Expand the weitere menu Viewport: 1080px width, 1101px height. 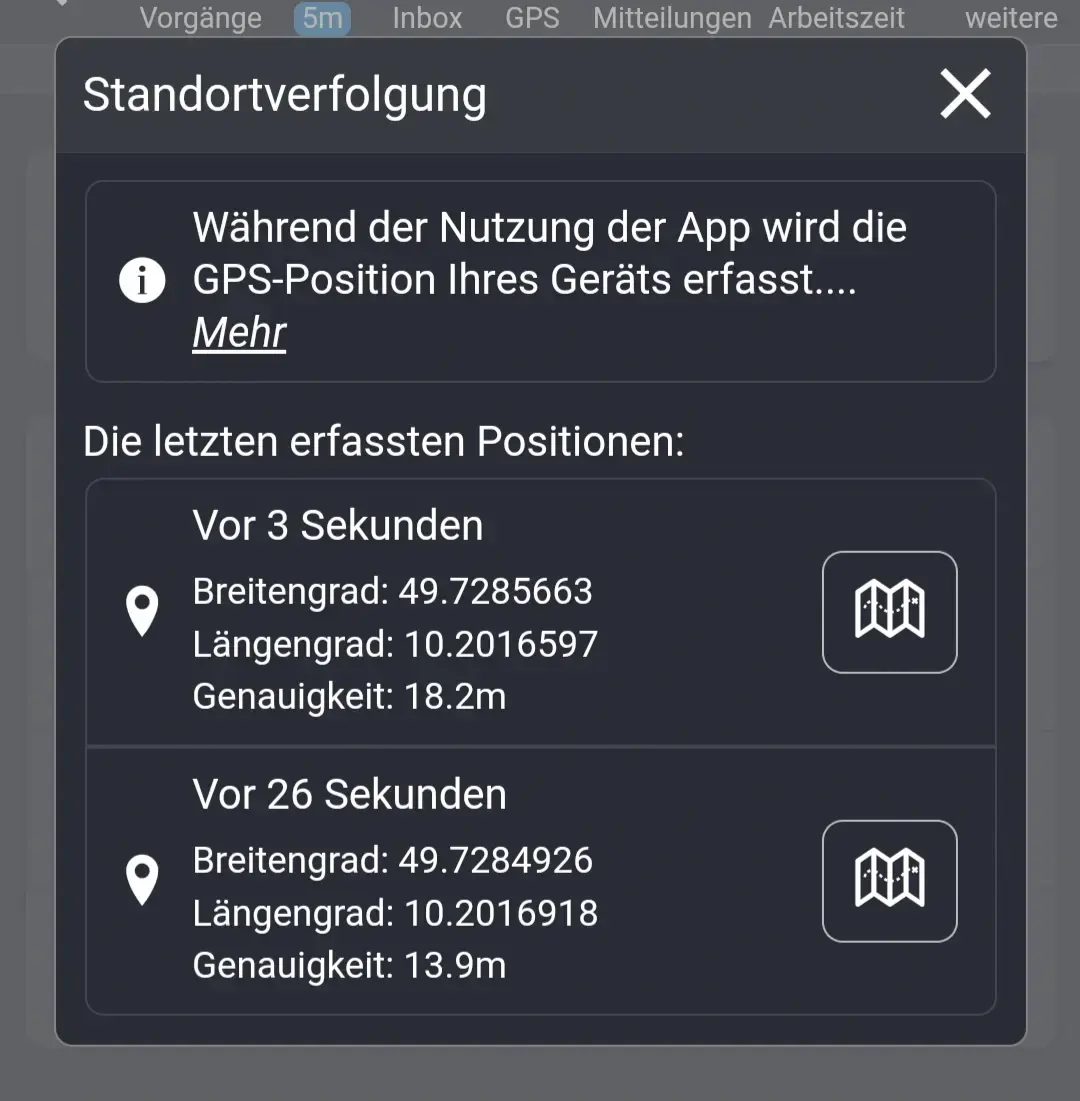[x=1011, y=17]
